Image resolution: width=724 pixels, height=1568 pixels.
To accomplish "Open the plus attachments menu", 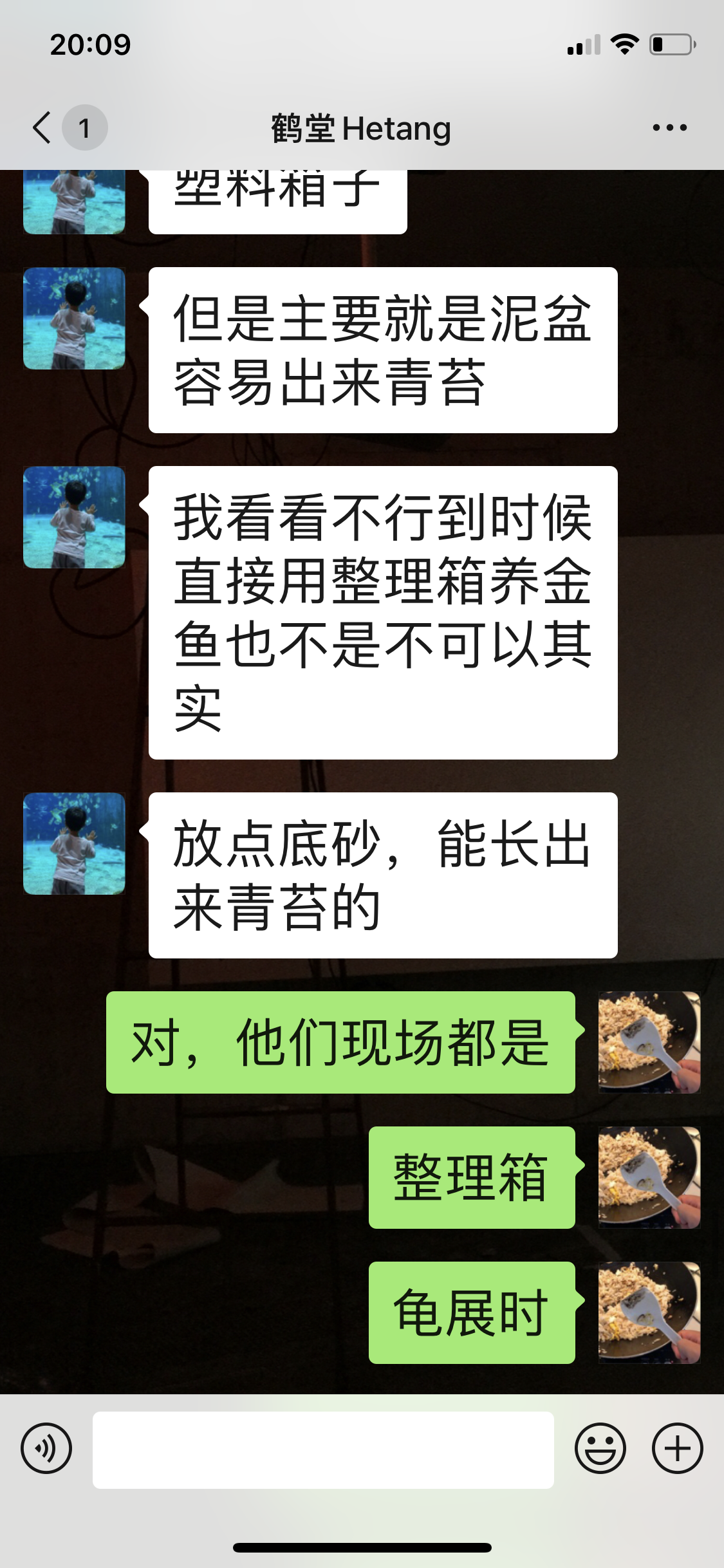I will pyautogui.click(x=677, y=1449).
